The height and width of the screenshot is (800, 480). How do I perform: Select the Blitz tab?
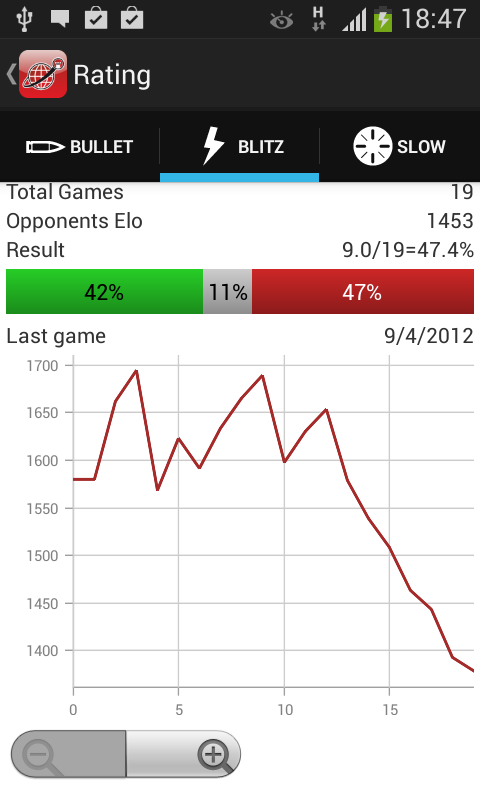click(x=239, y=147)
